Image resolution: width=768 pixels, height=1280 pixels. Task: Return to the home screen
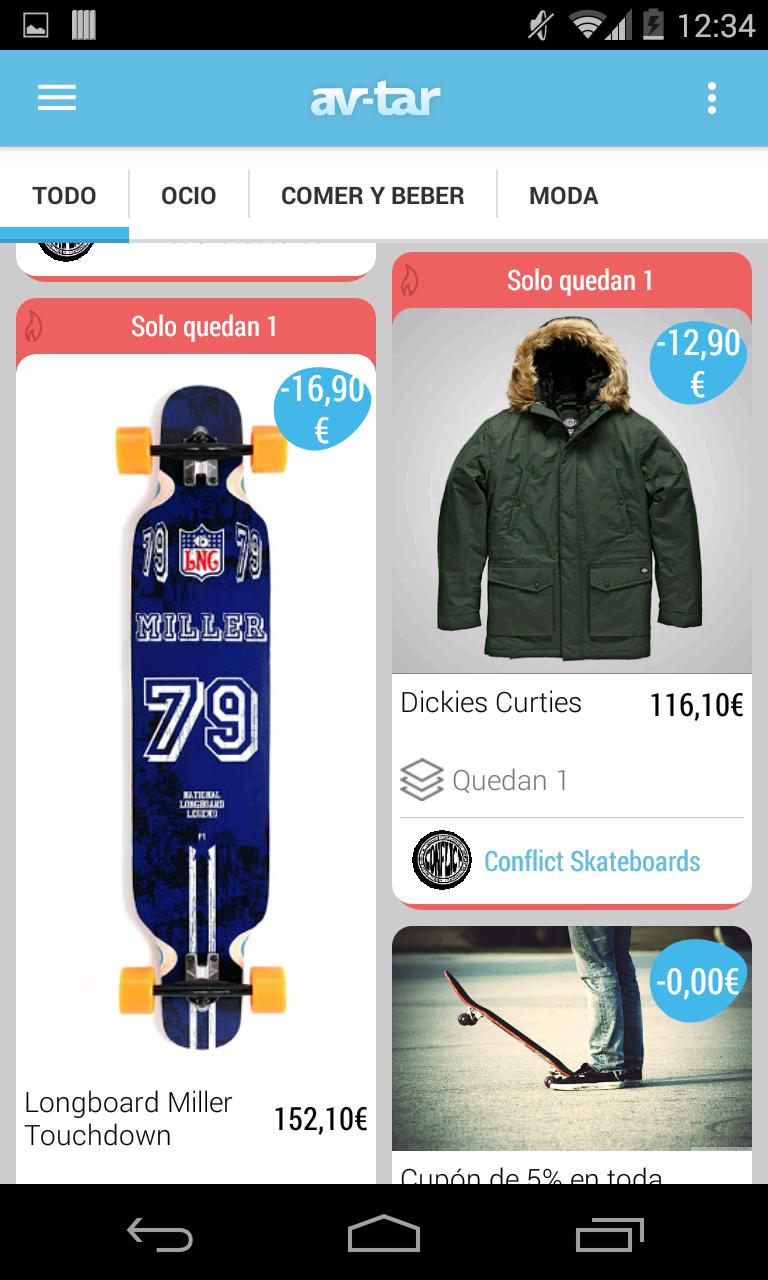point(384,1234)
